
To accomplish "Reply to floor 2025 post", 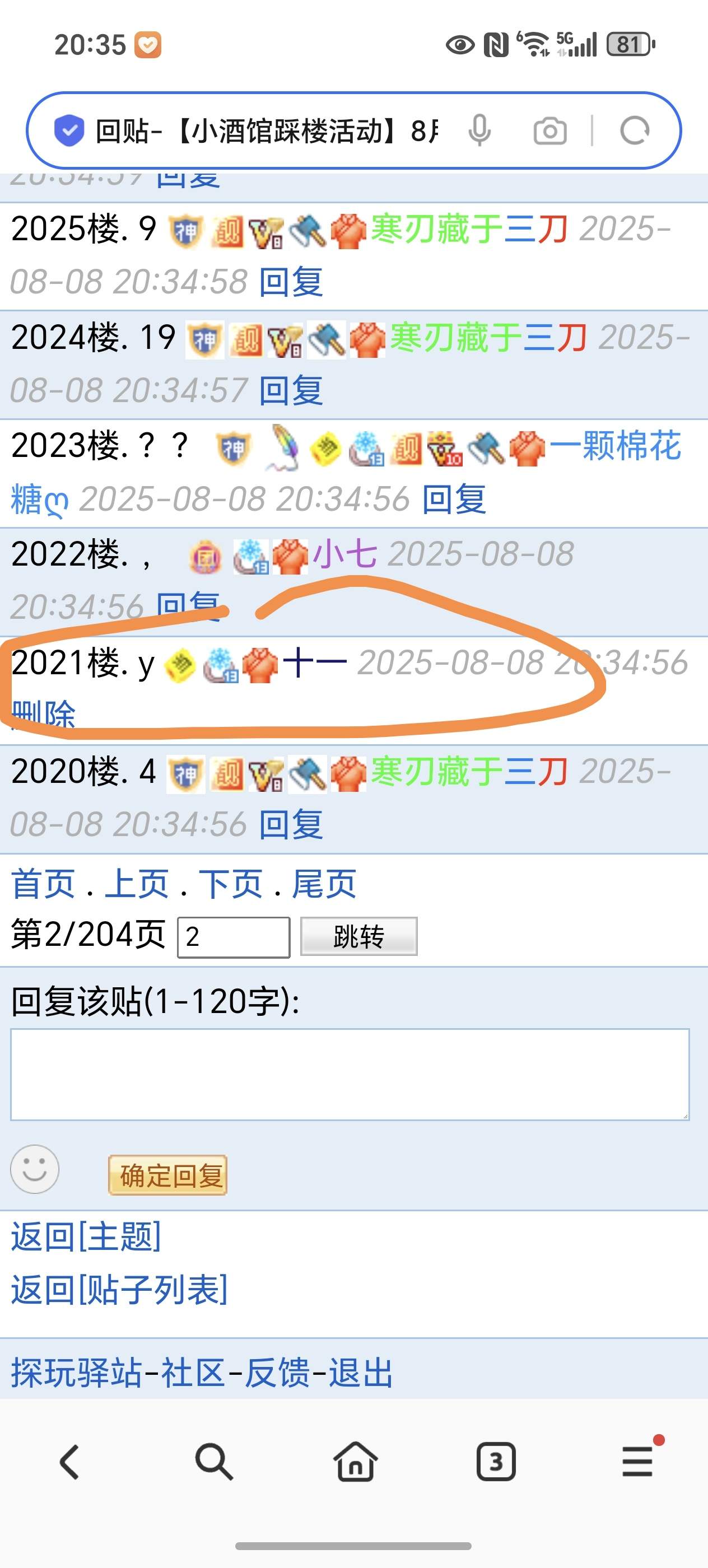I will click(290, 282).
